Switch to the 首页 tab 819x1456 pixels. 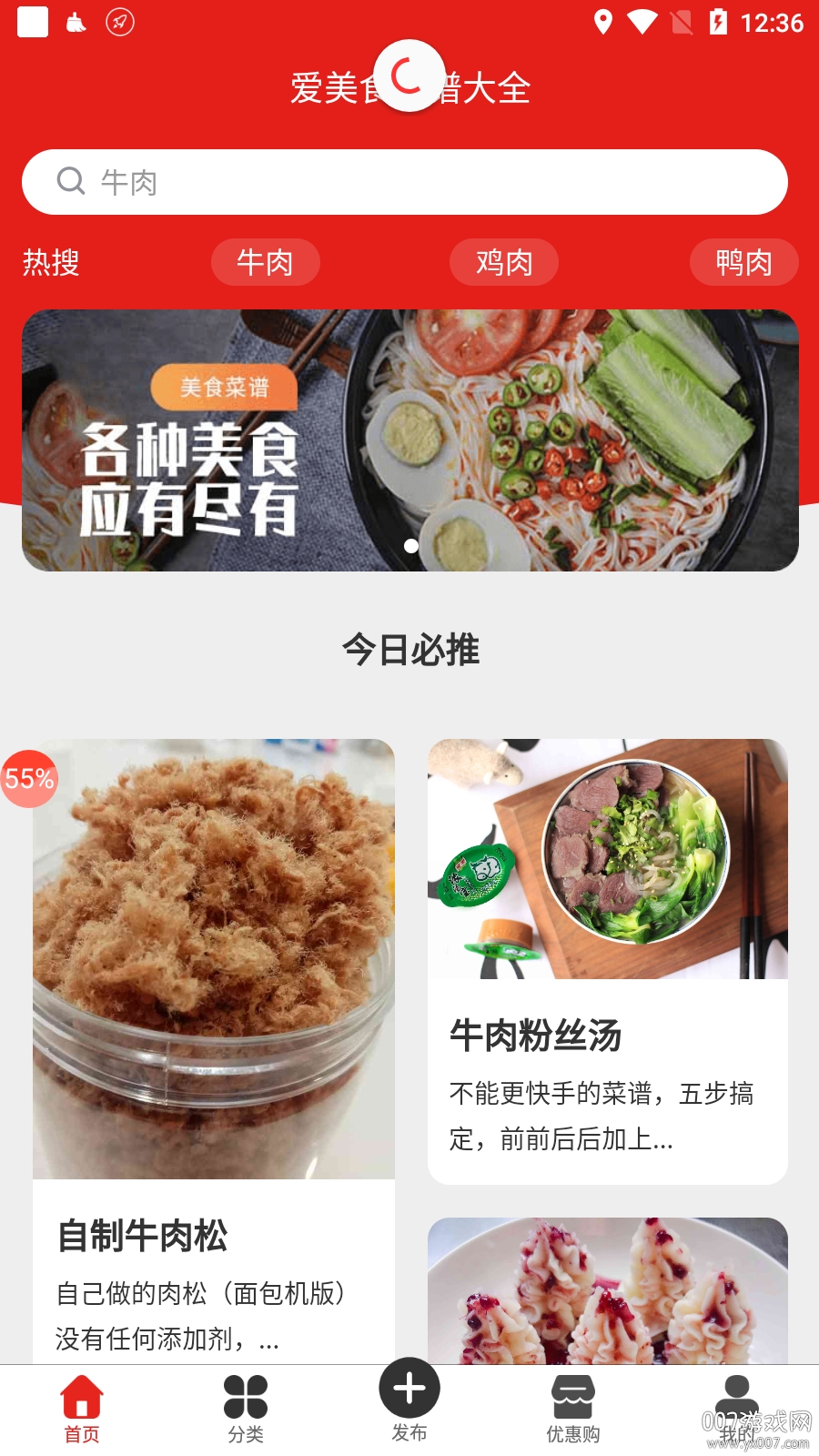[82, 1409]
